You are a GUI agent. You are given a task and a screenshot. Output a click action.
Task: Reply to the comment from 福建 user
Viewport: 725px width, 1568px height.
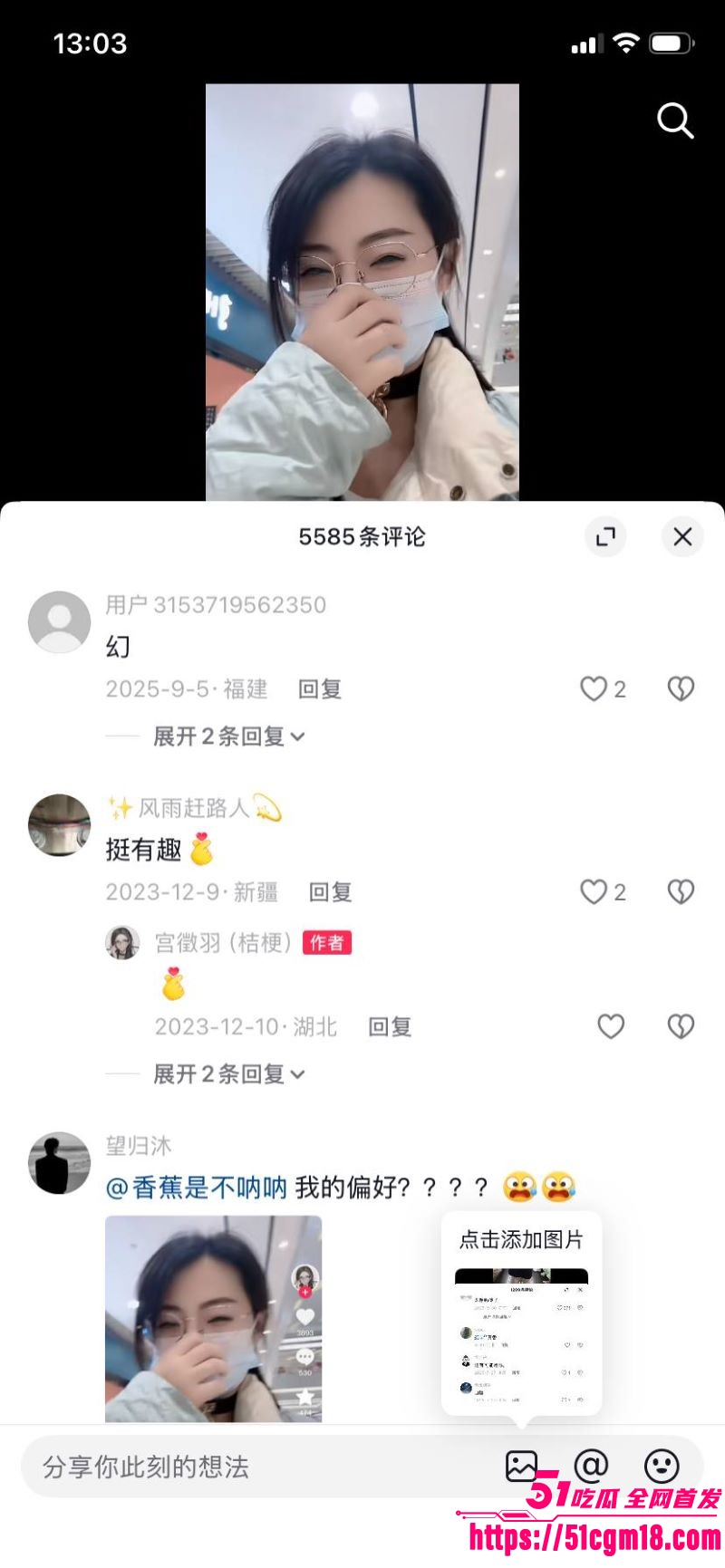(317, 689)
